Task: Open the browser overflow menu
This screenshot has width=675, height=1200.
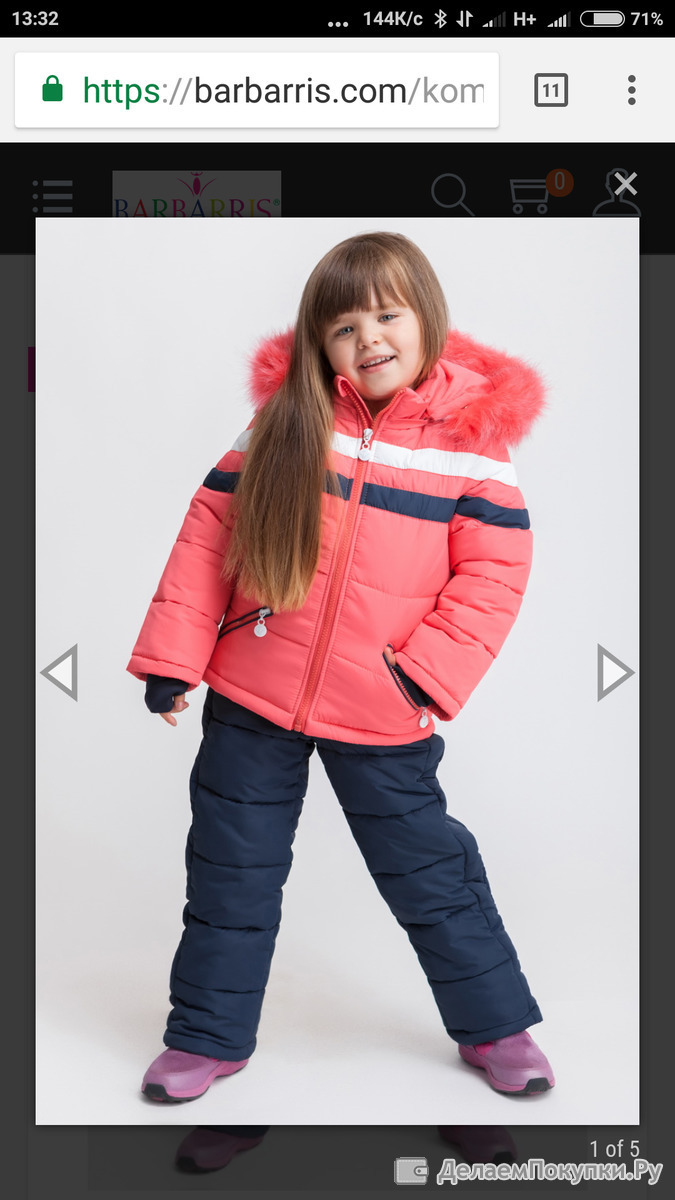Action: [x=631, y=91]
